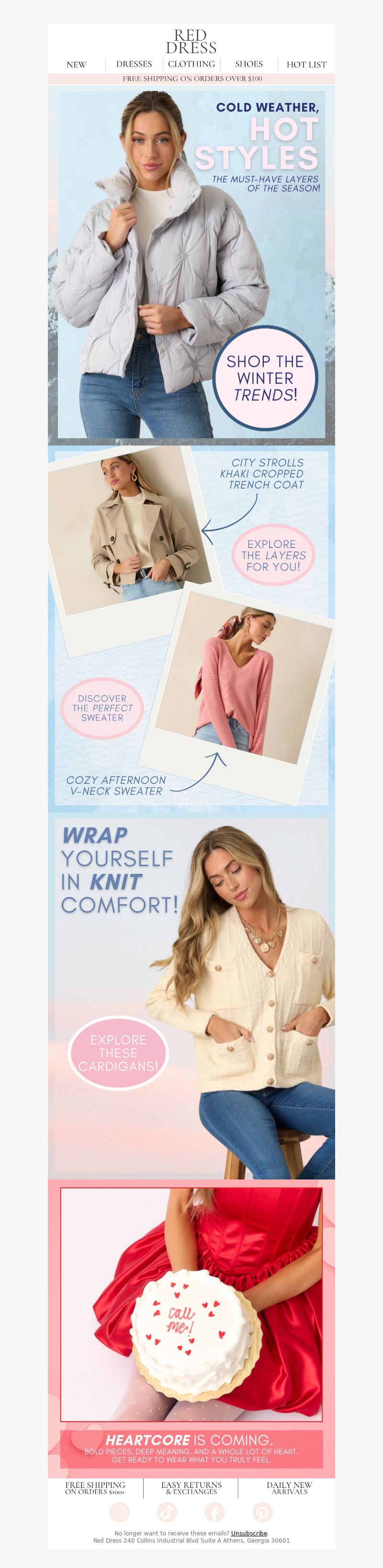
Task: Select Discover the Perfect Sweater button
Action: (x=102, y=708)
